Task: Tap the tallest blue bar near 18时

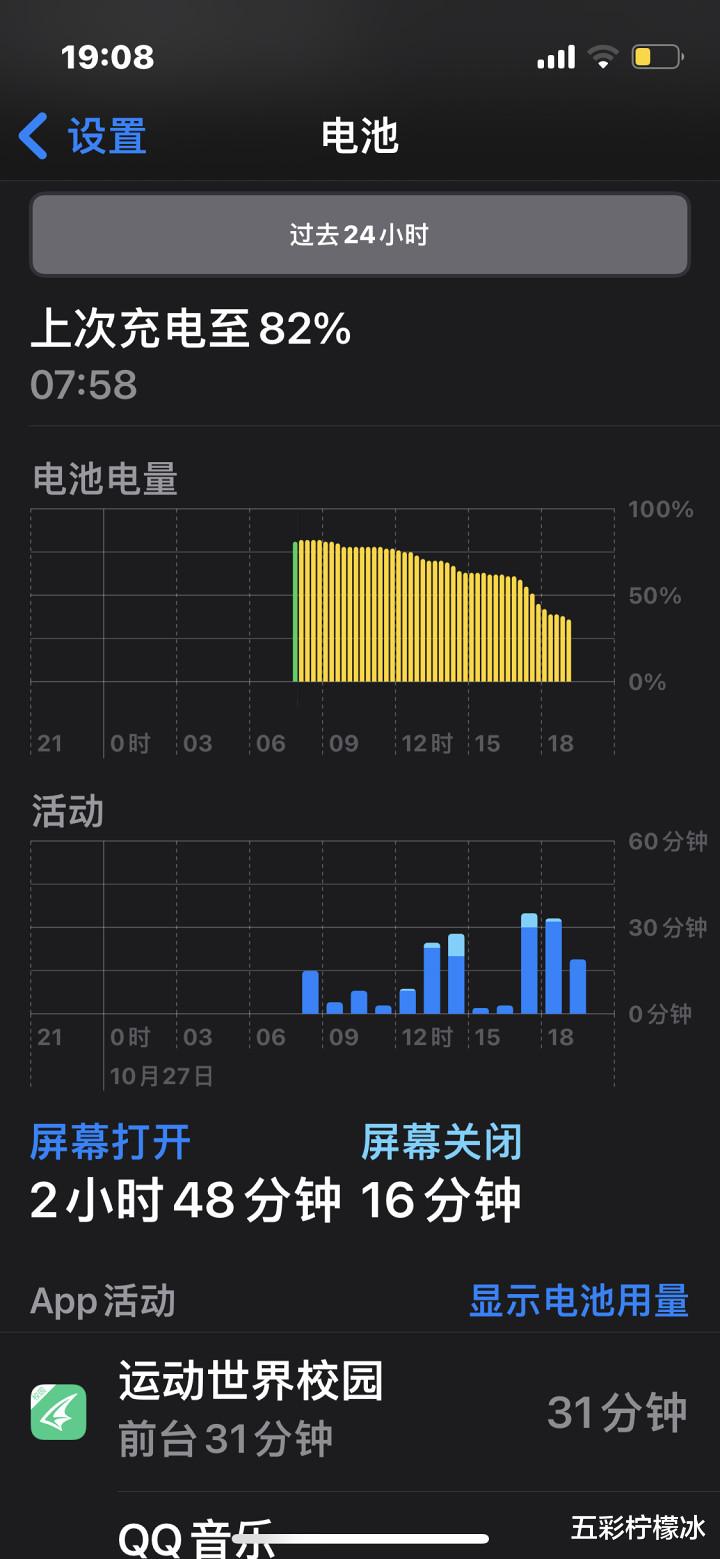Action: click(x=528, y=960)
